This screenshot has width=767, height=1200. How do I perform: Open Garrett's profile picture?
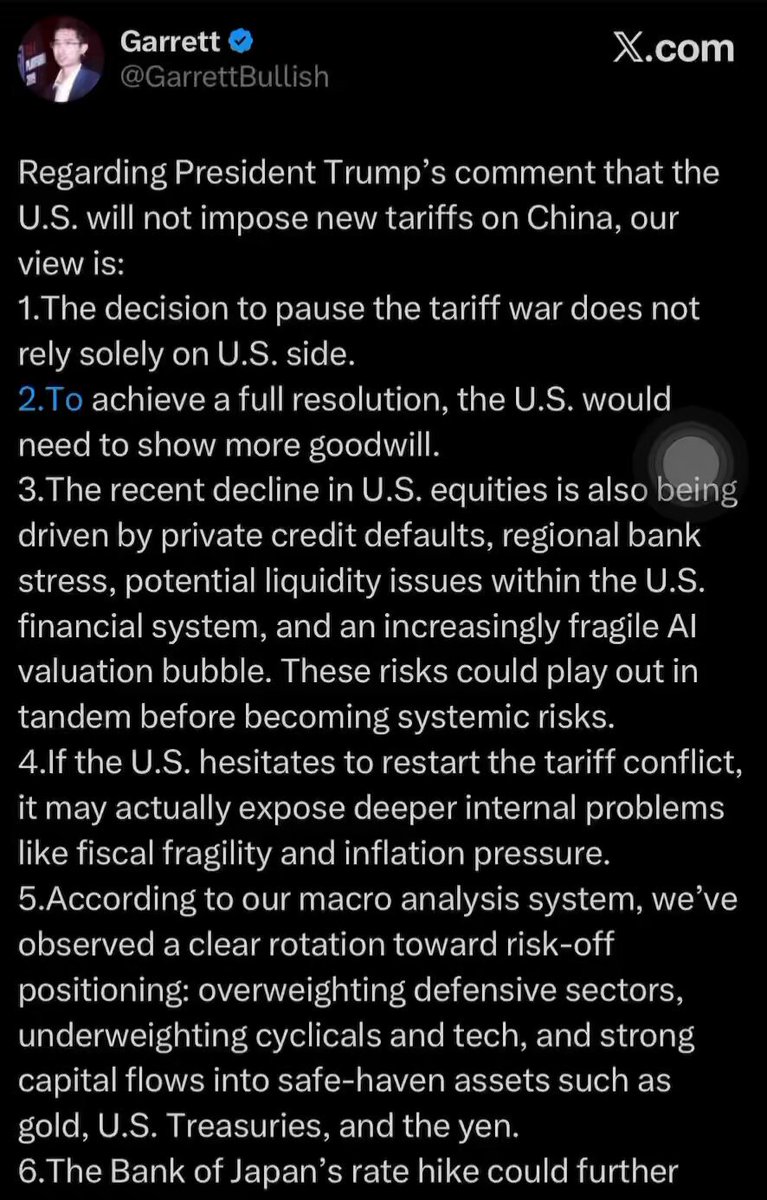[62, 60]
